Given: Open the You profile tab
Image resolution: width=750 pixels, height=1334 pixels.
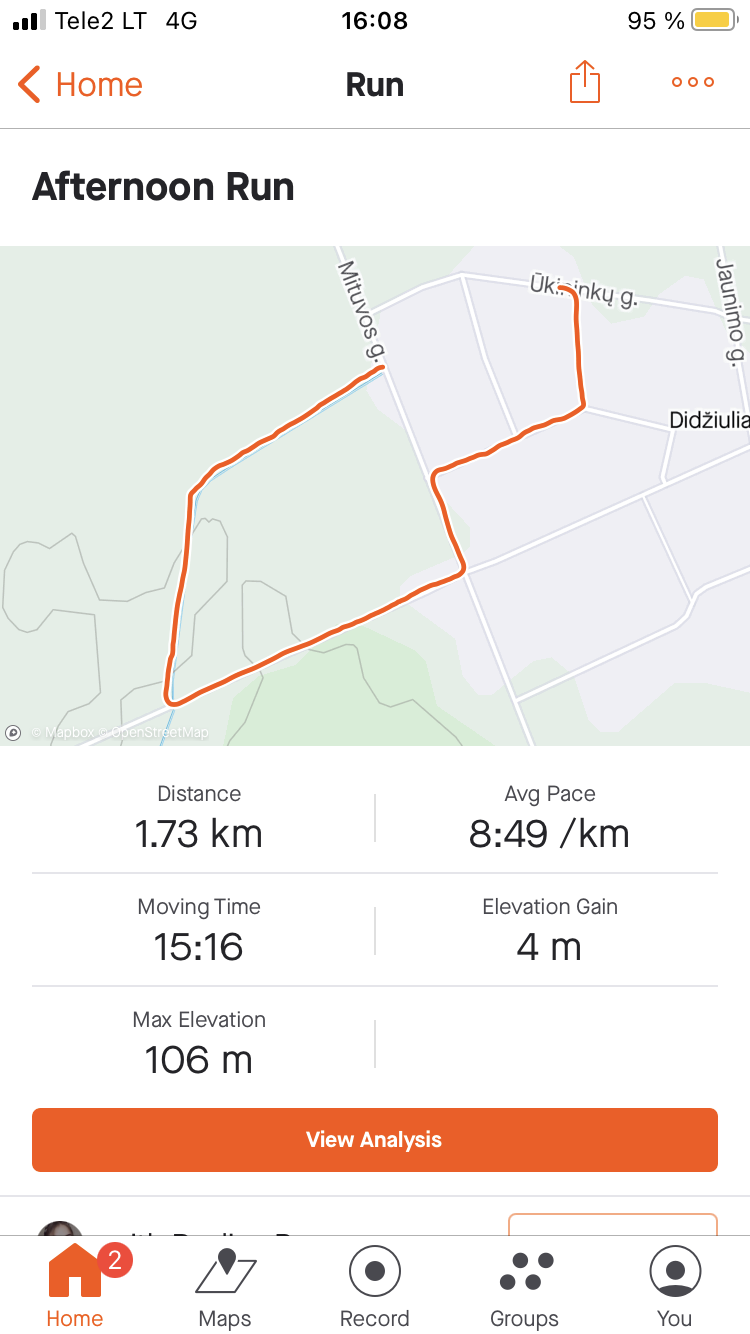Looking at the screenshot, I should click(x=675, y=1287).
